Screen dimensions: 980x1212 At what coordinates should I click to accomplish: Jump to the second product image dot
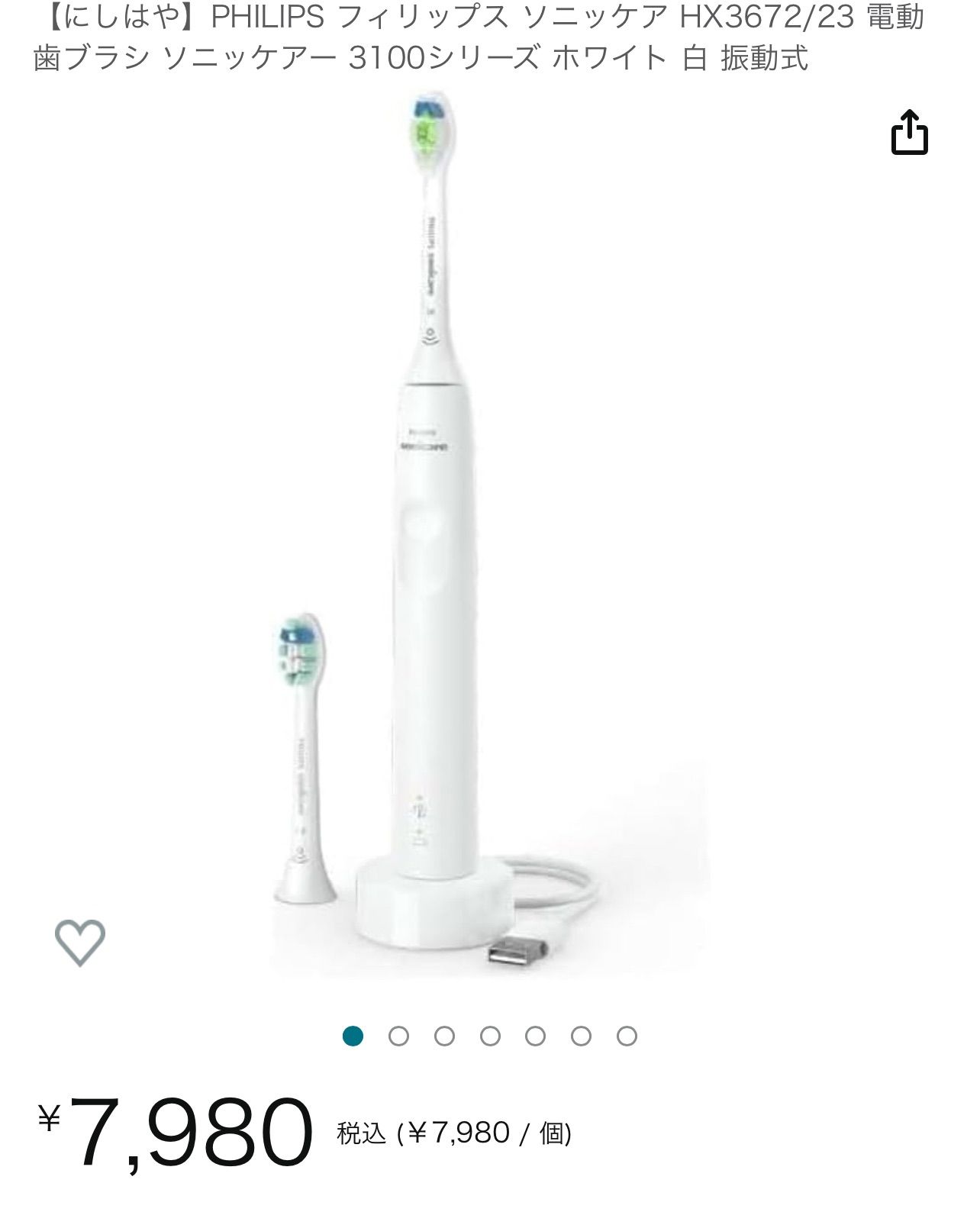(398, 1036)
